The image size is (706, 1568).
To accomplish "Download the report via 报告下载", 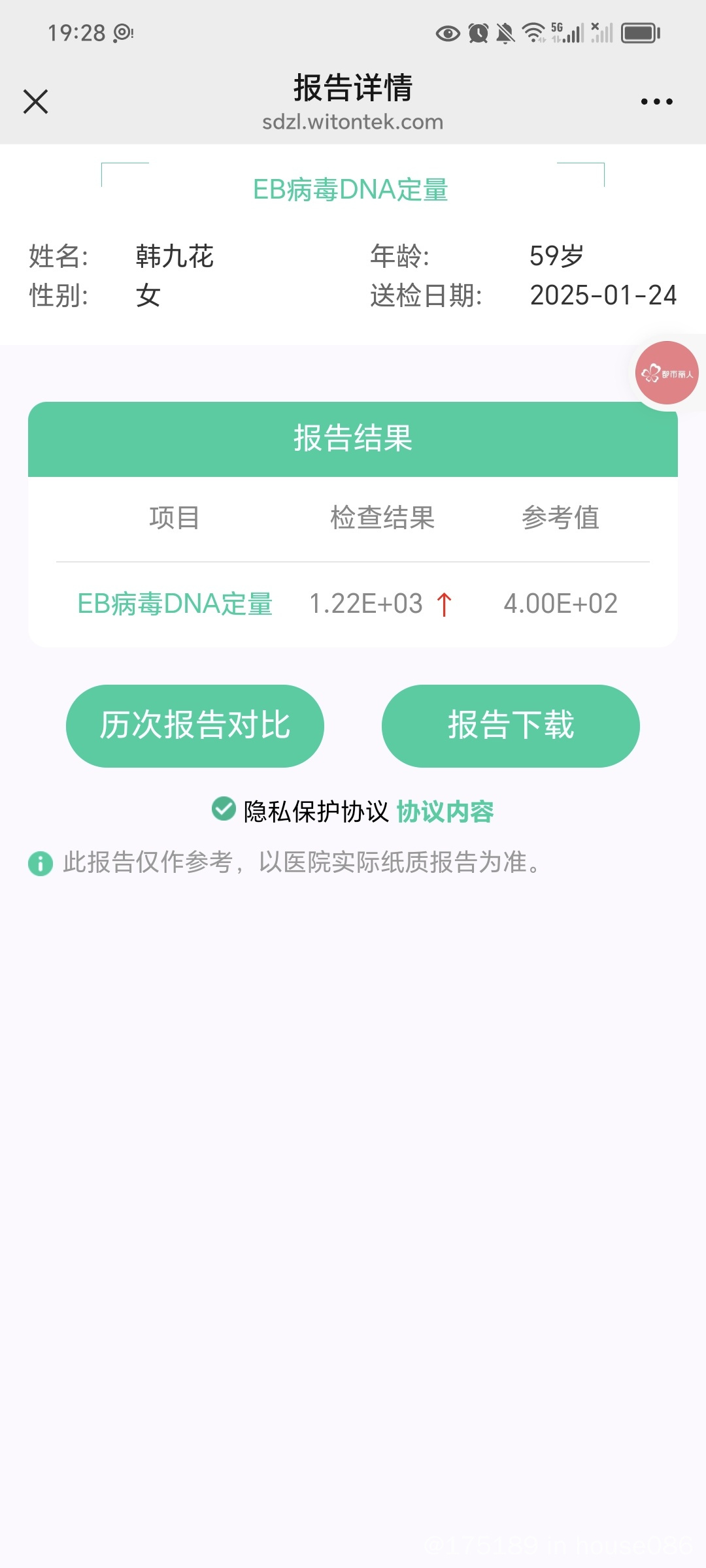I will pyautogui.click(x=511, y=726).
